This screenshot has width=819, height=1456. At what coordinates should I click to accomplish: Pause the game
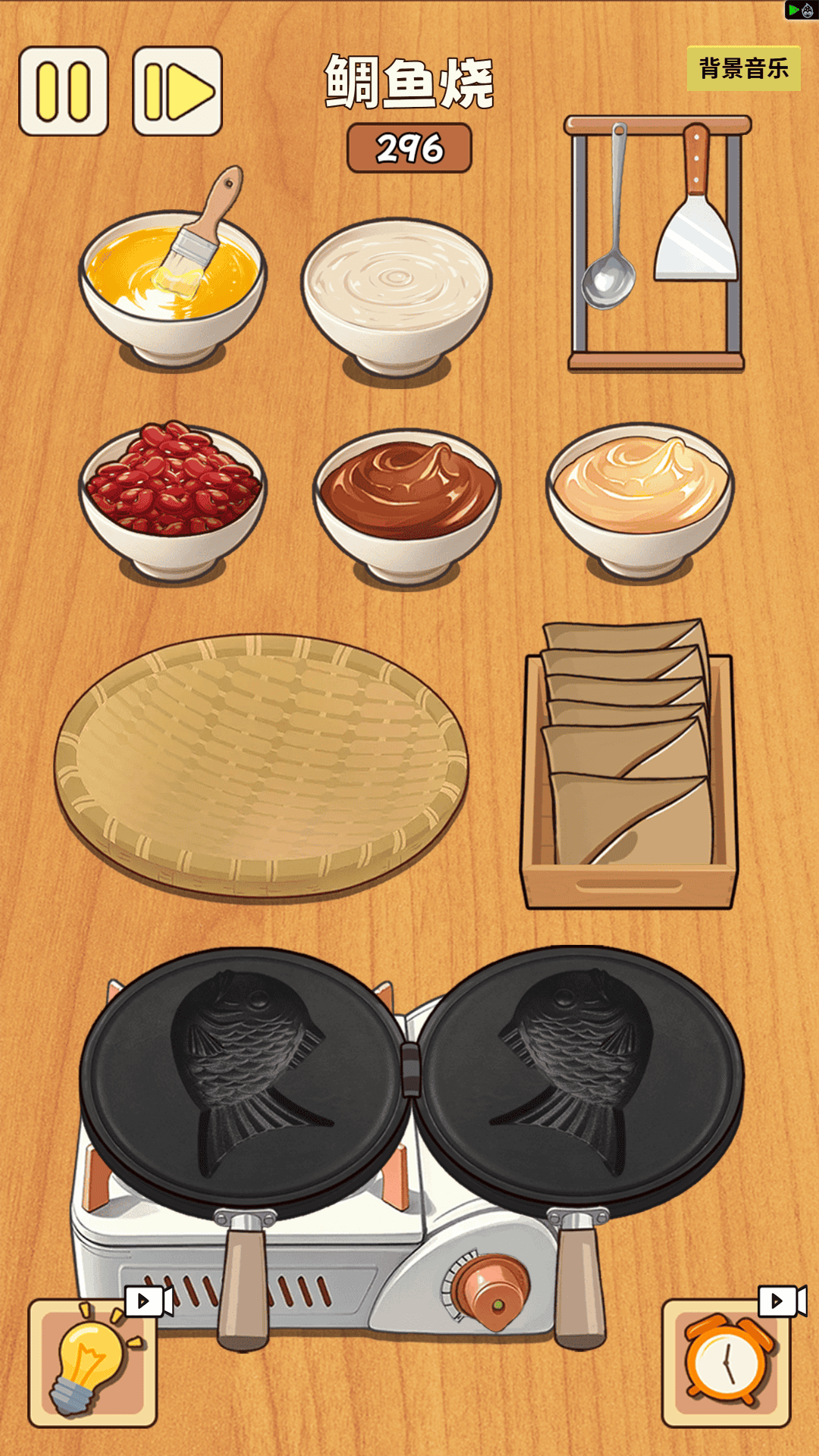(64, 92)
